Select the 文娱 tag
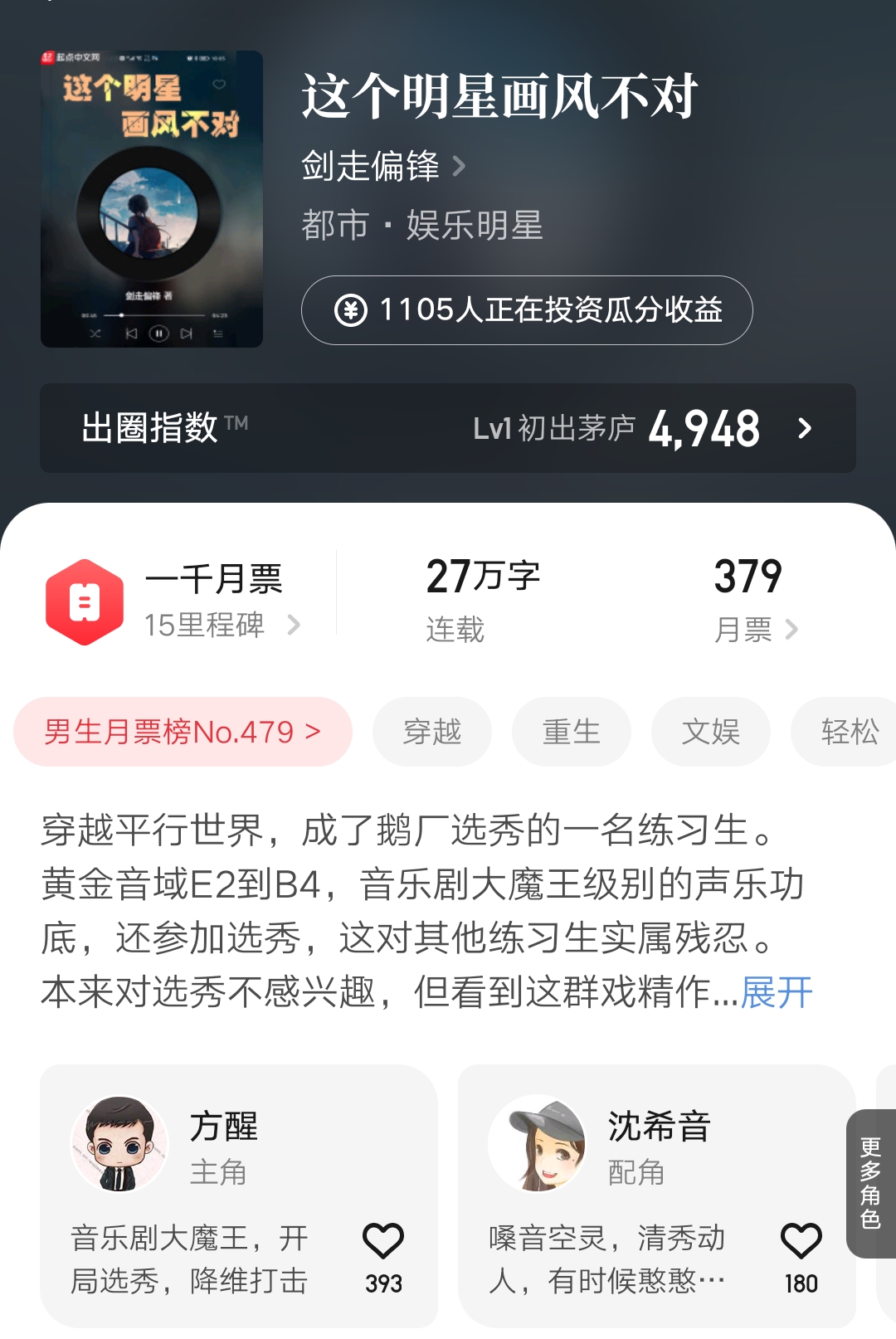896x1339 pixels. coord(711,732)
